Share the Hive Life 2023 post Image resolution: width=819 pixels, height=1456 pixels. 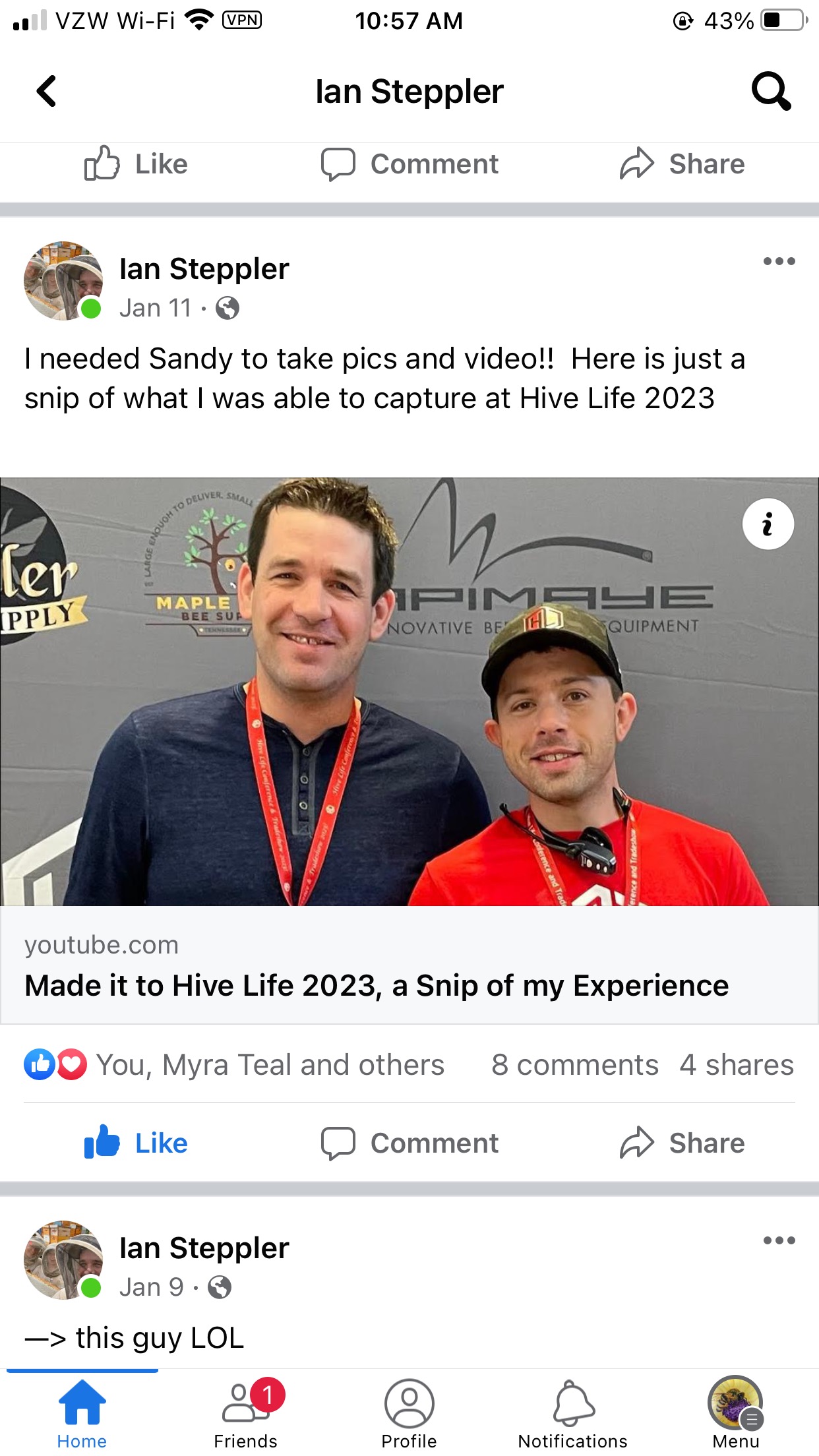point(682,1143)
